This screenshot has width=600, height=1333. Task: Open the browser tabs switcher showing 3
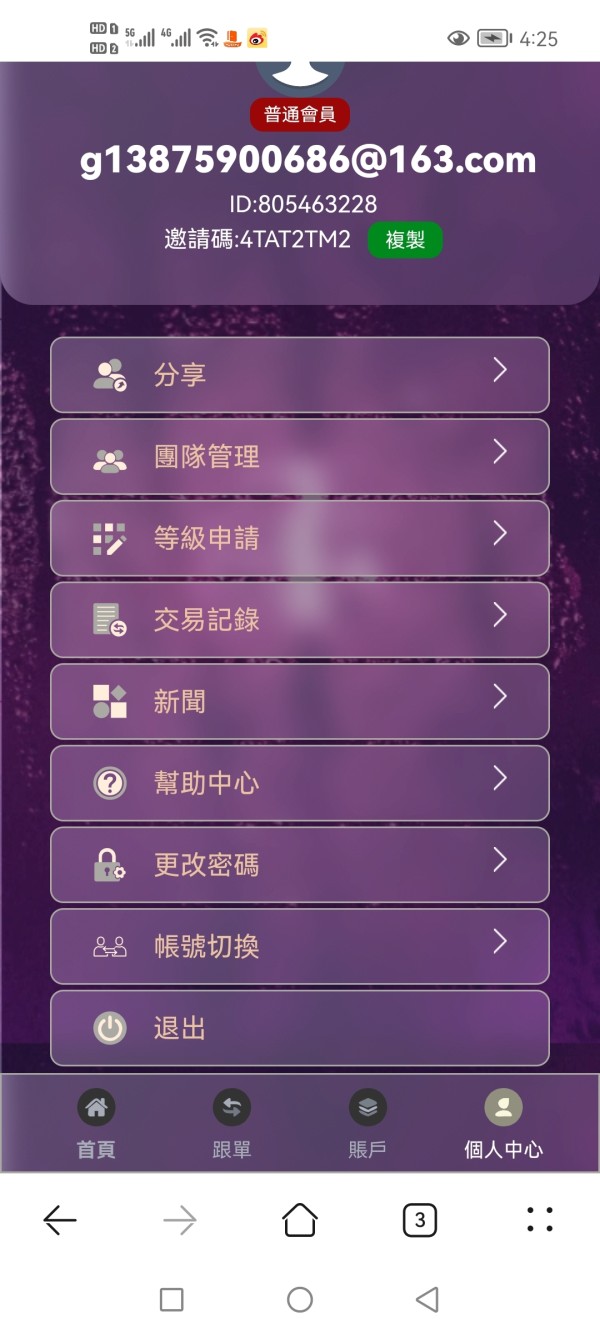pos(420,1219)
